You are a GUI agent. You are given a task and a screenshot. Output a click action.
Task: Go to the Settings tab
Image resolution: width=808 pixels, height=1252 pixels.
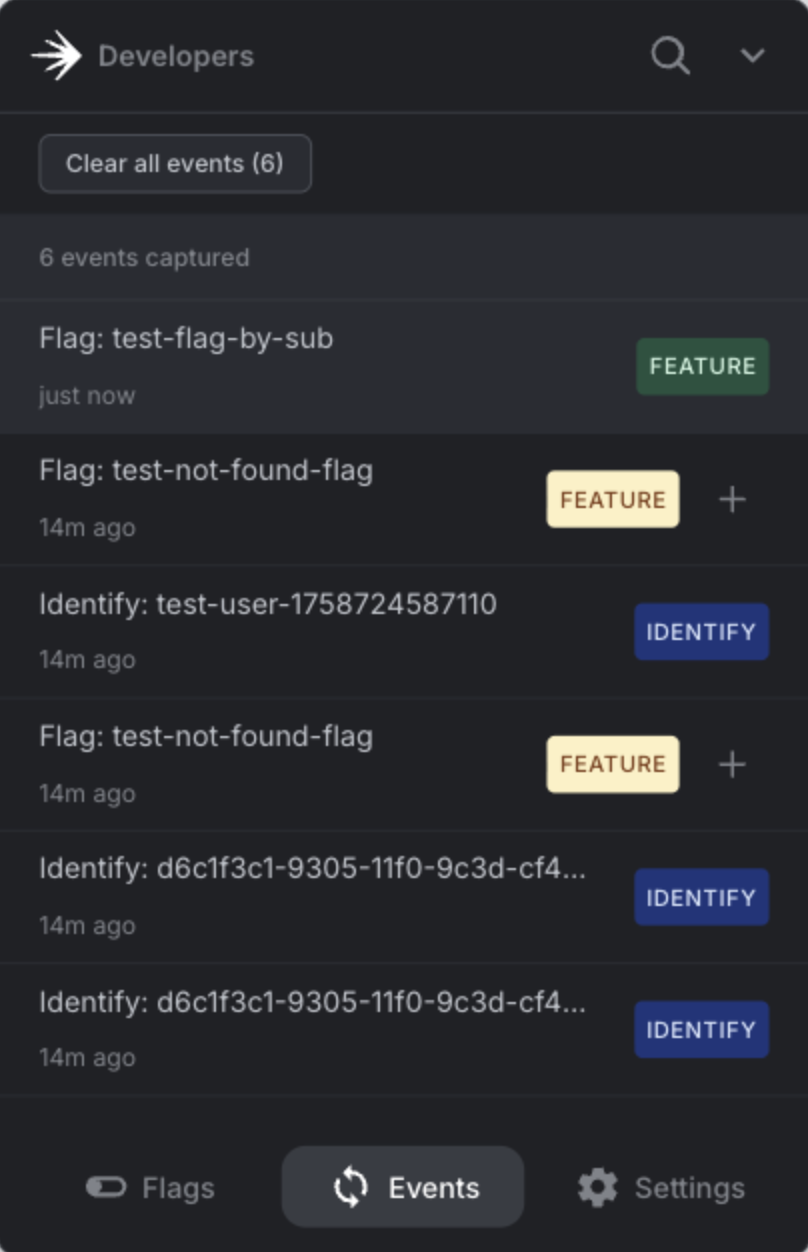661,1188
